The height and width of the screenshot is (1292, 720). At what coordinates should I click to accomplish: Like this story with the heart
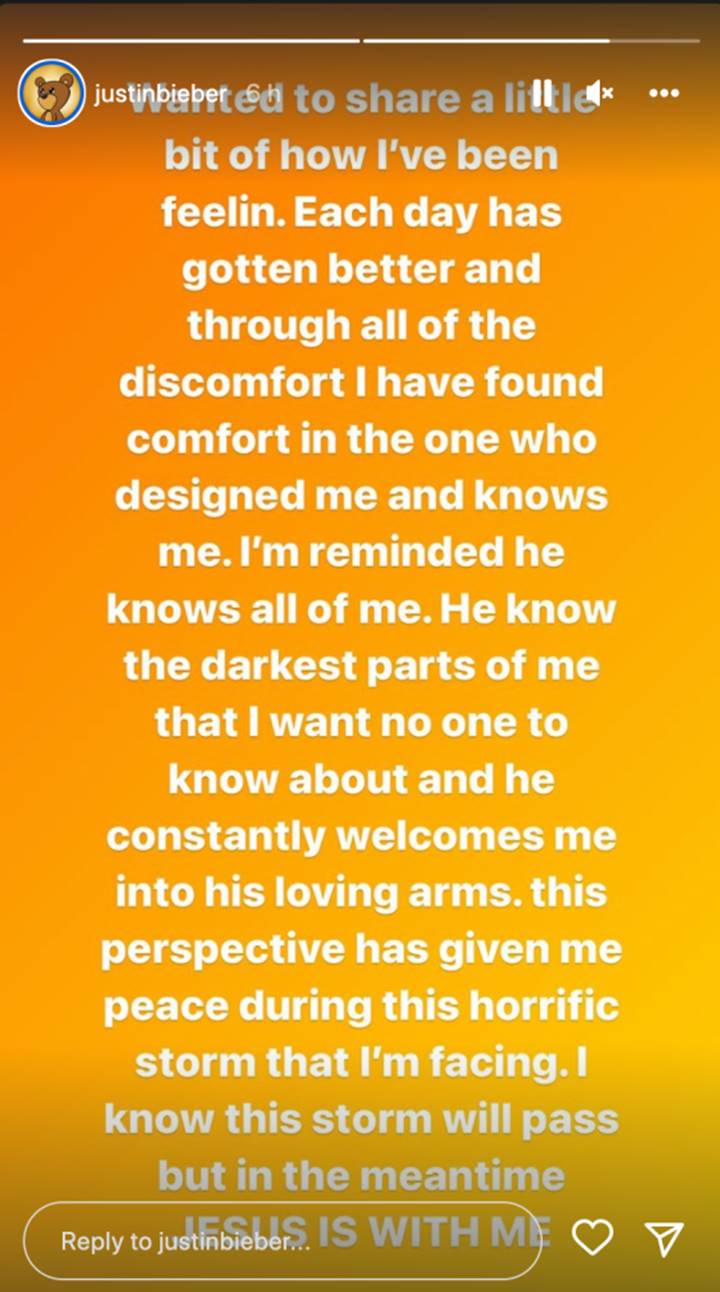point(592,1239)
